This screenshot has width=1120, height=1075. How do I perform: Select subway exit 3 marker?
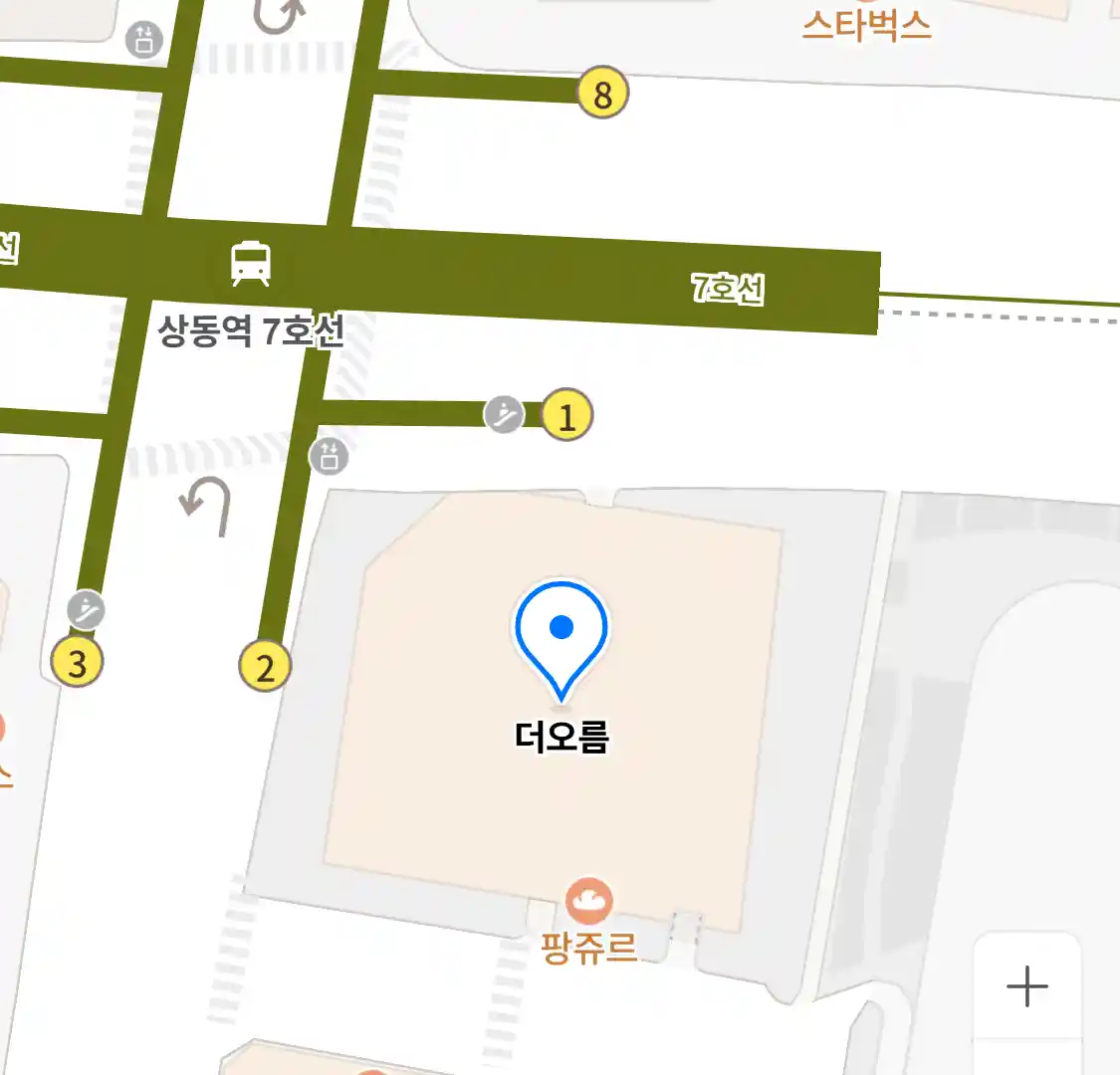coord(78,662)
